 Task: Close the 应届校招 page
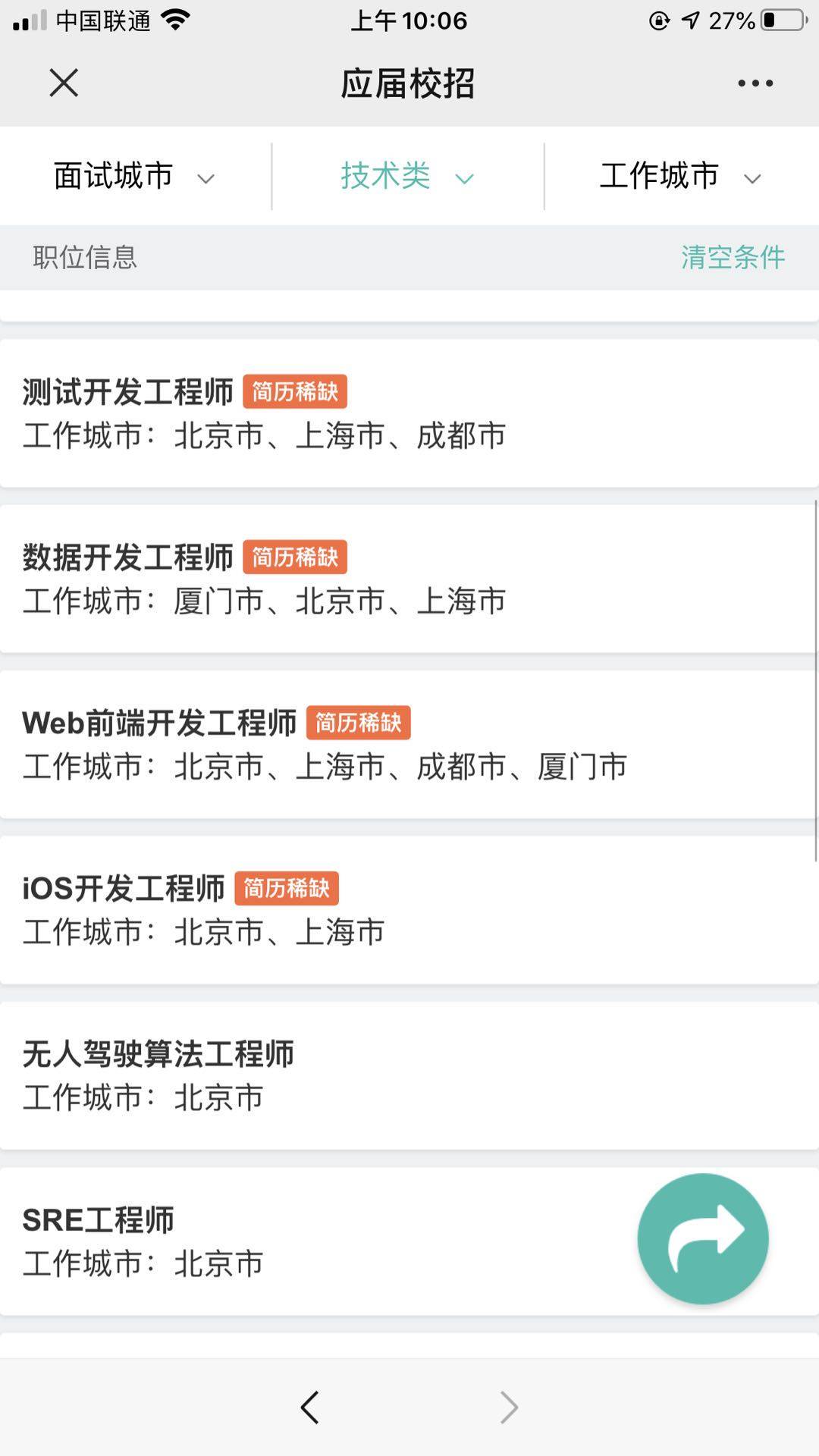click(64, 83)
